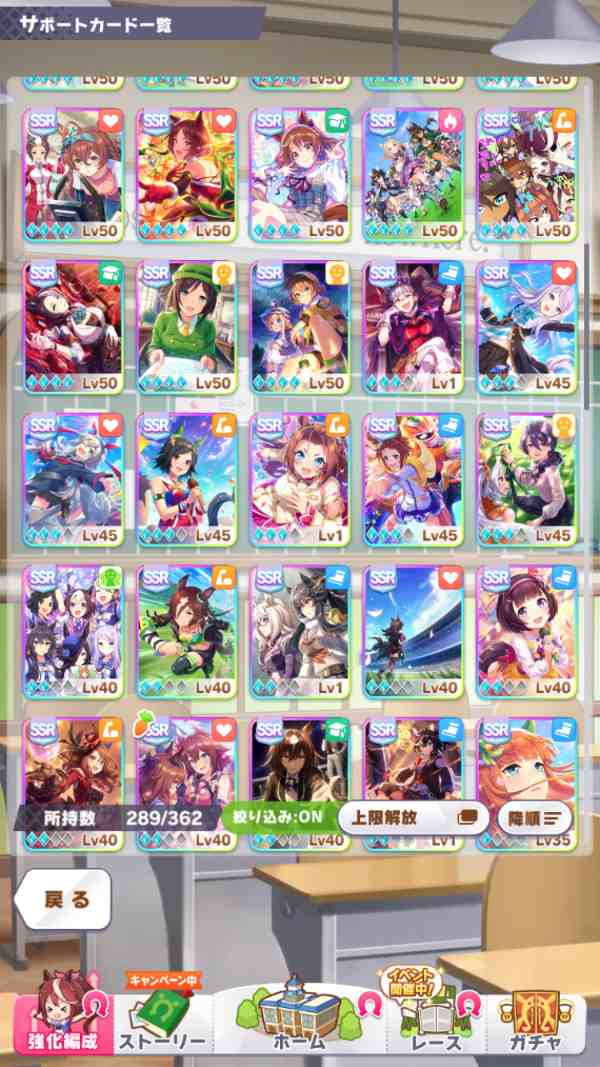Select the green-hat girl SSR card Lv50

pos(185,327)
